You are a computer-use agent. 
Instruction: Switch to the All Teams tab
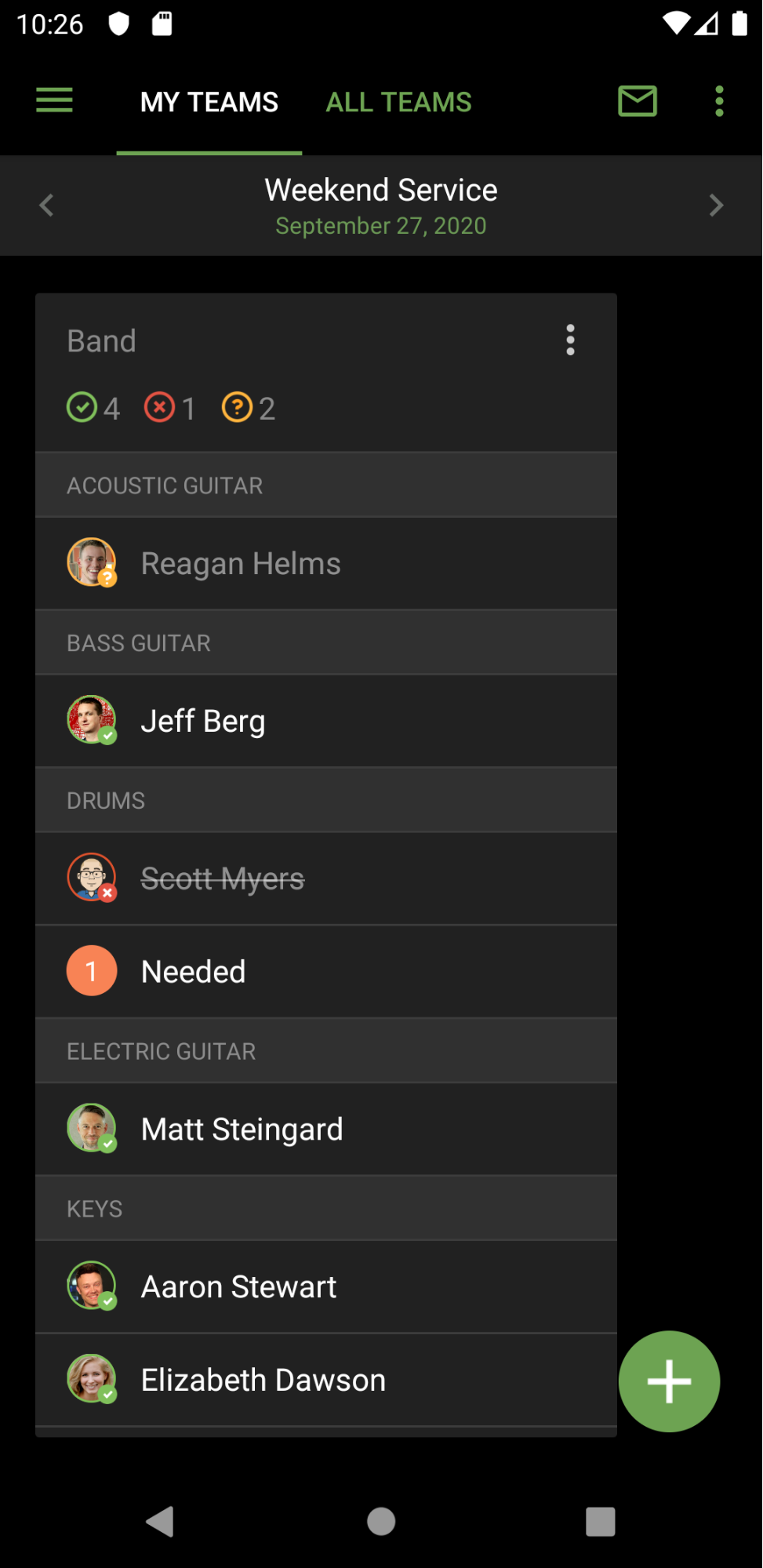(x=398, y=102)
